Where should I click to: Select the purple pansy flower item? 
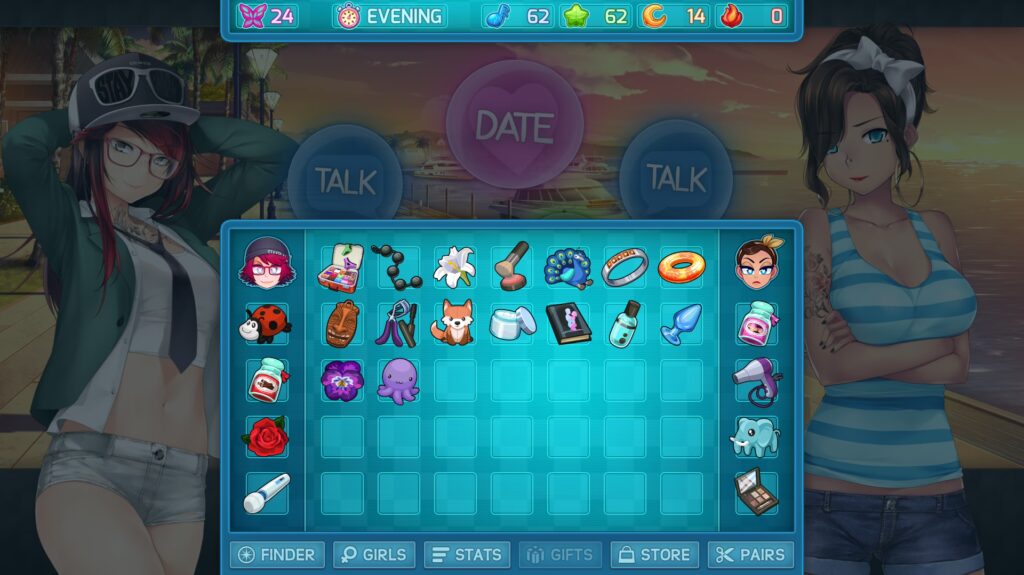[x=342, y=380]
